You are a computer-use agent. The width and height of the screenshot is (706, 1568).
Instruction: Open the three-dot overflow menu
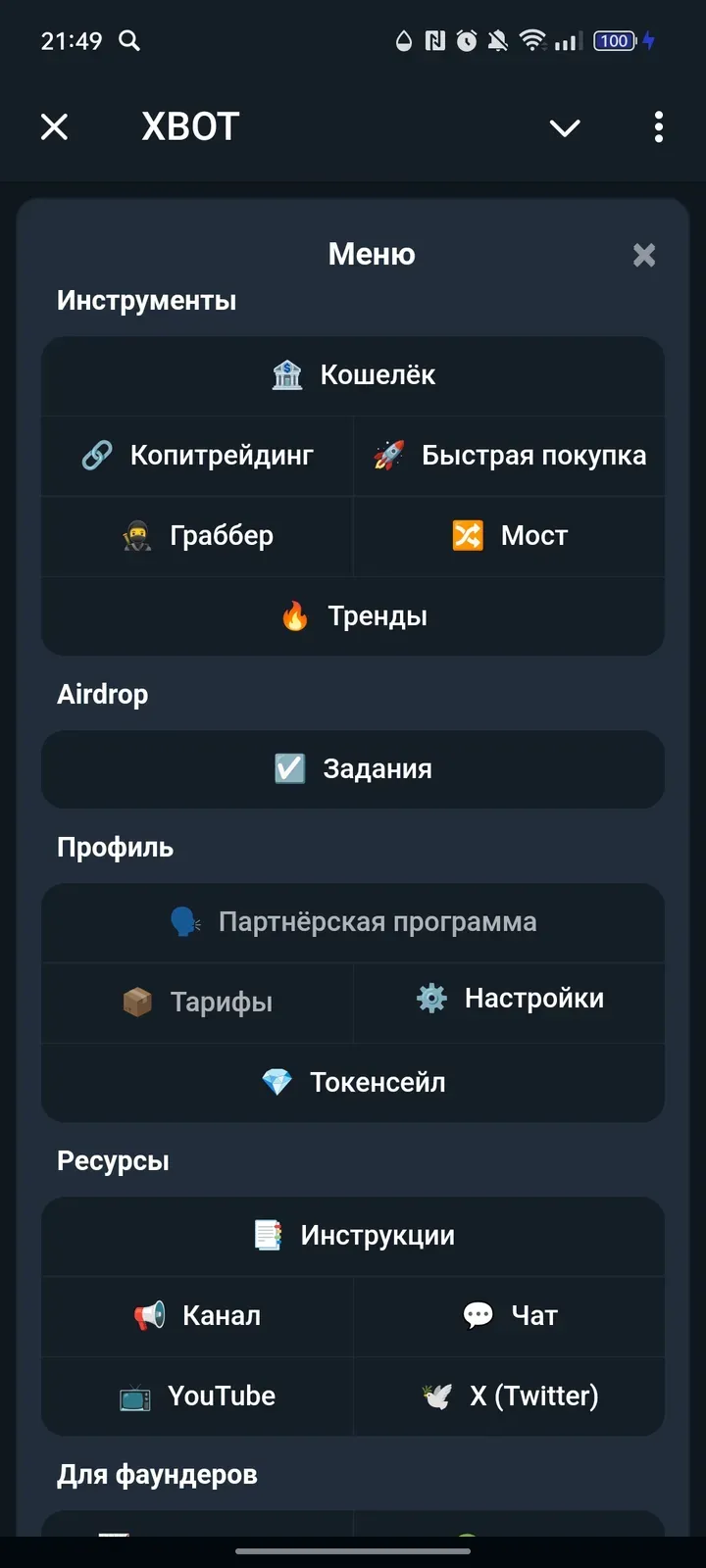(659, 127)
